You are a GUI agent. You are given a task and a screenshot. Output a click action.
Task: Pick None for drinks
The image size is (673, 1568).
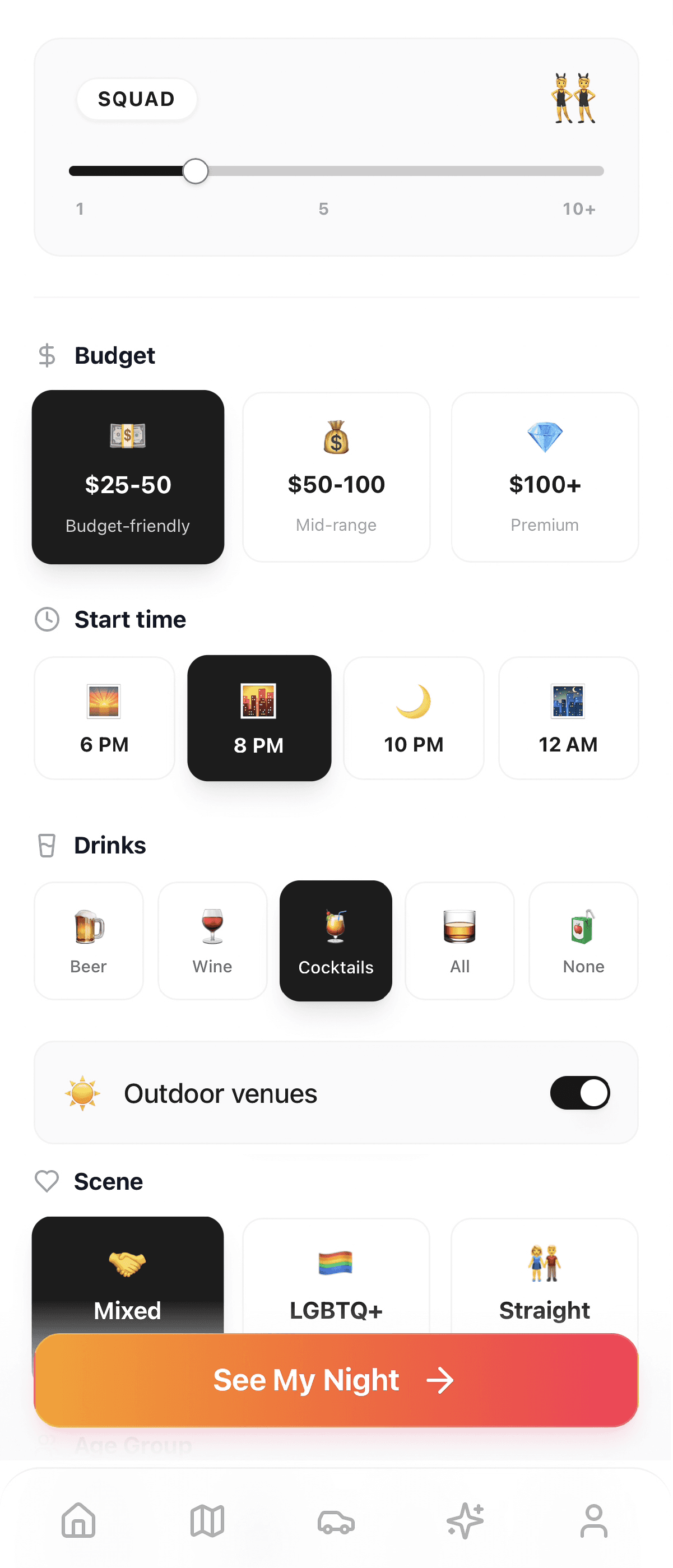coord(583,940)
